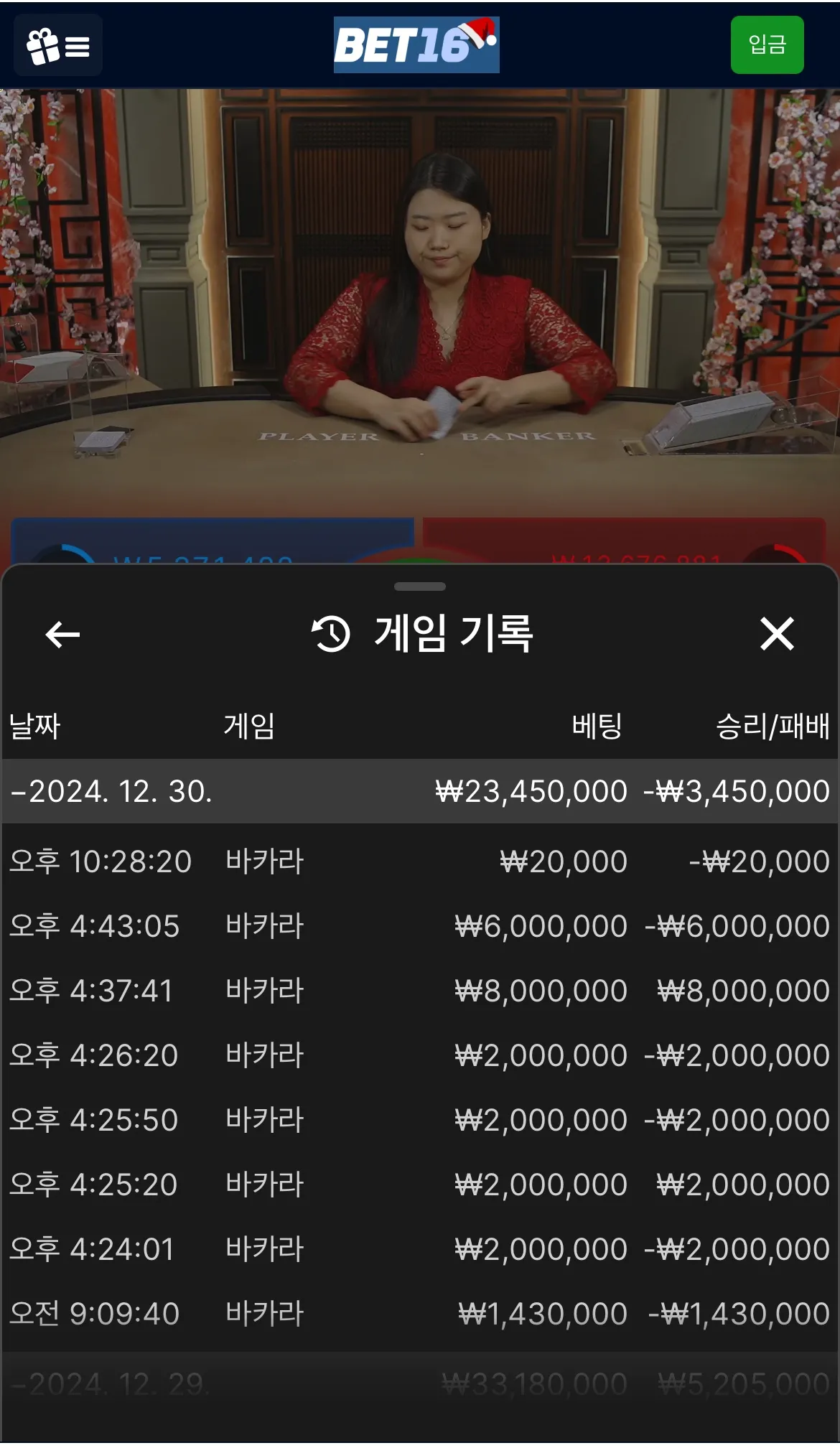Toggle the 2024. 12. 29. date group
The height and width of the screenshot is (1448, 840).
(420, 1384)
